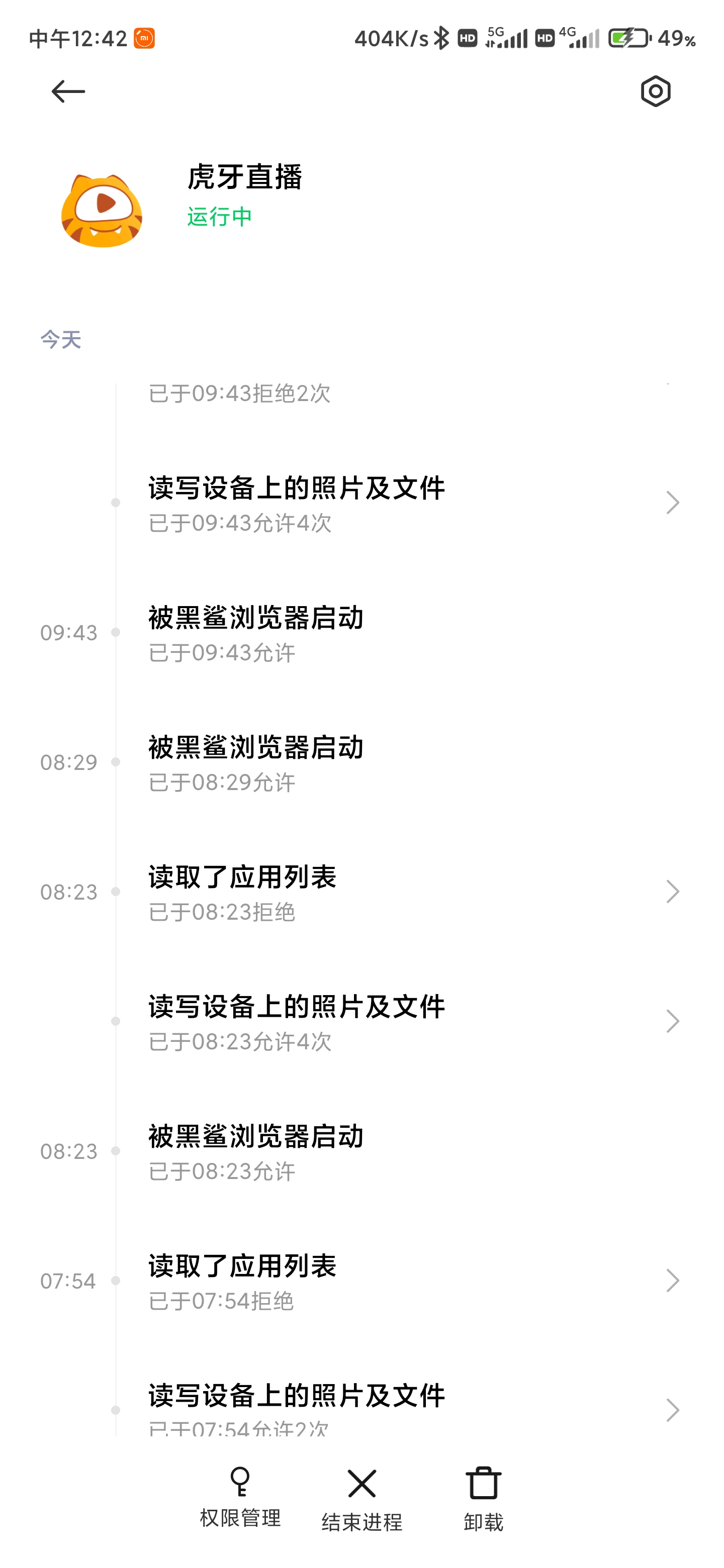Screen dimensions: 724x1568
Task: Tap 结束进程 to stop the app
Action: coord(361,1500)
